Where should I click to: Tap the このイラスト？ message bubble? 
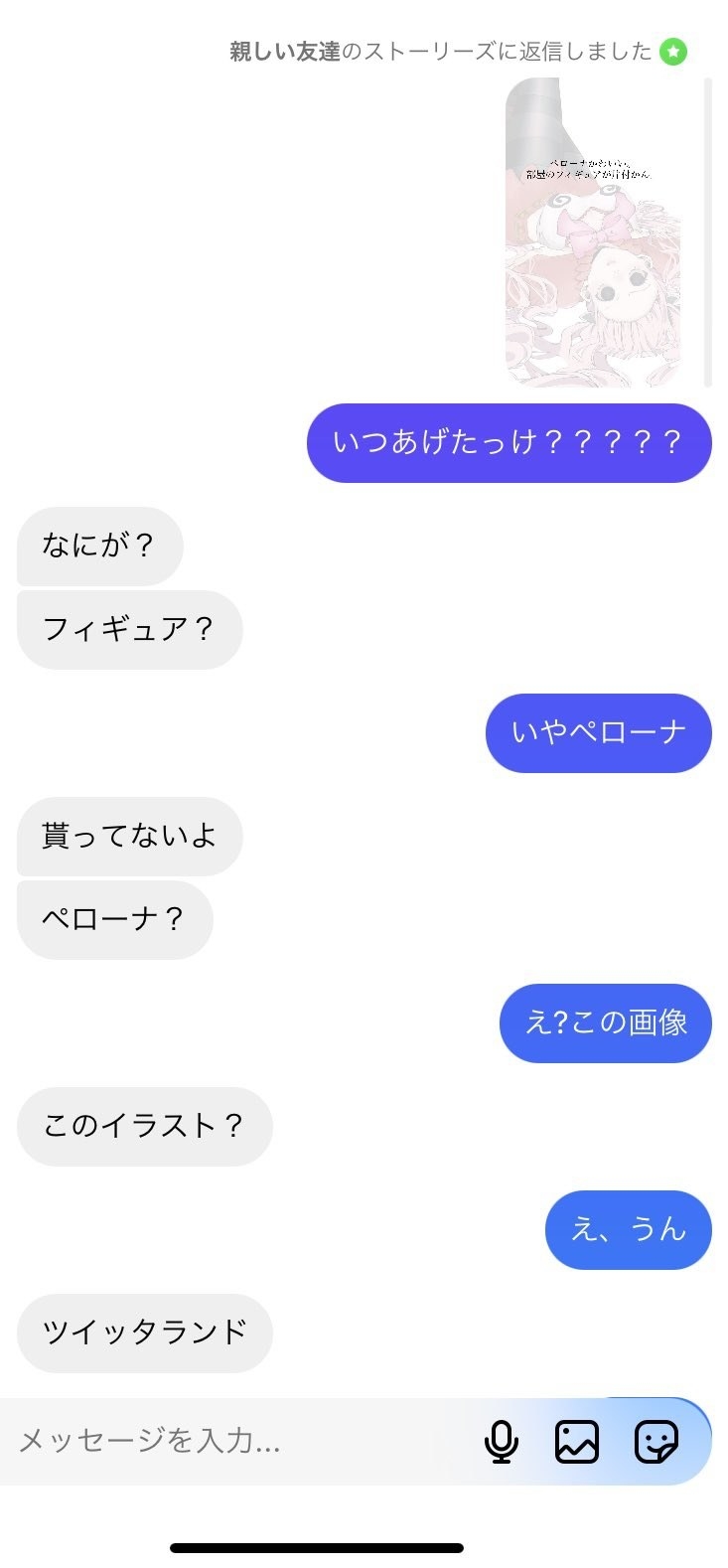(144, 1125)
